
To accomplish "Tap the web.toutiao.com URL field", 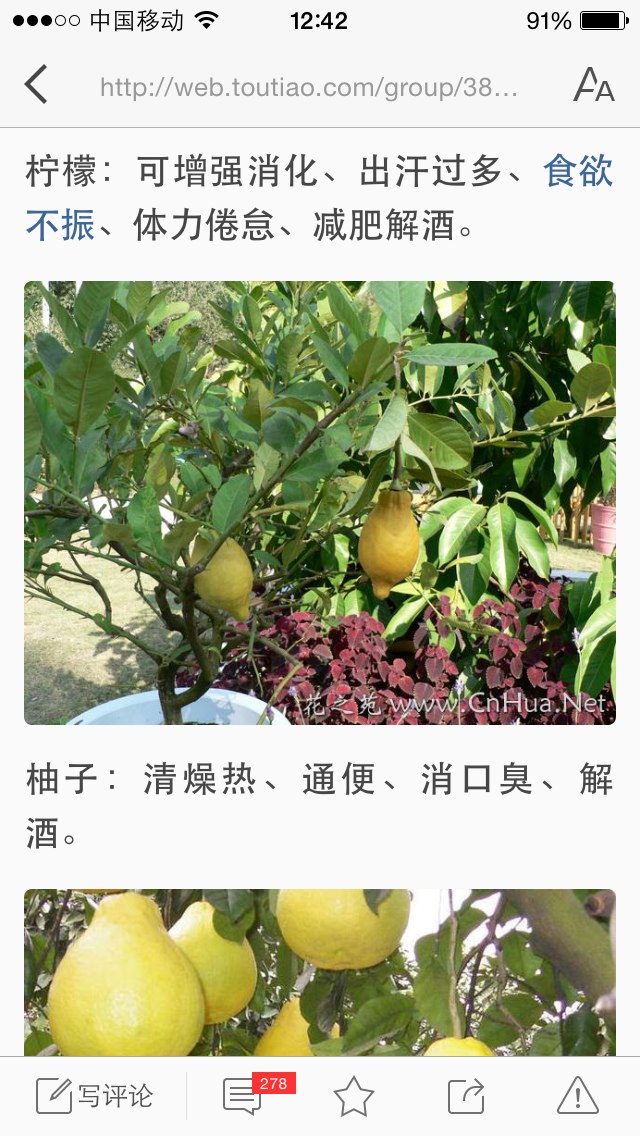I will (x=309, y=88).
